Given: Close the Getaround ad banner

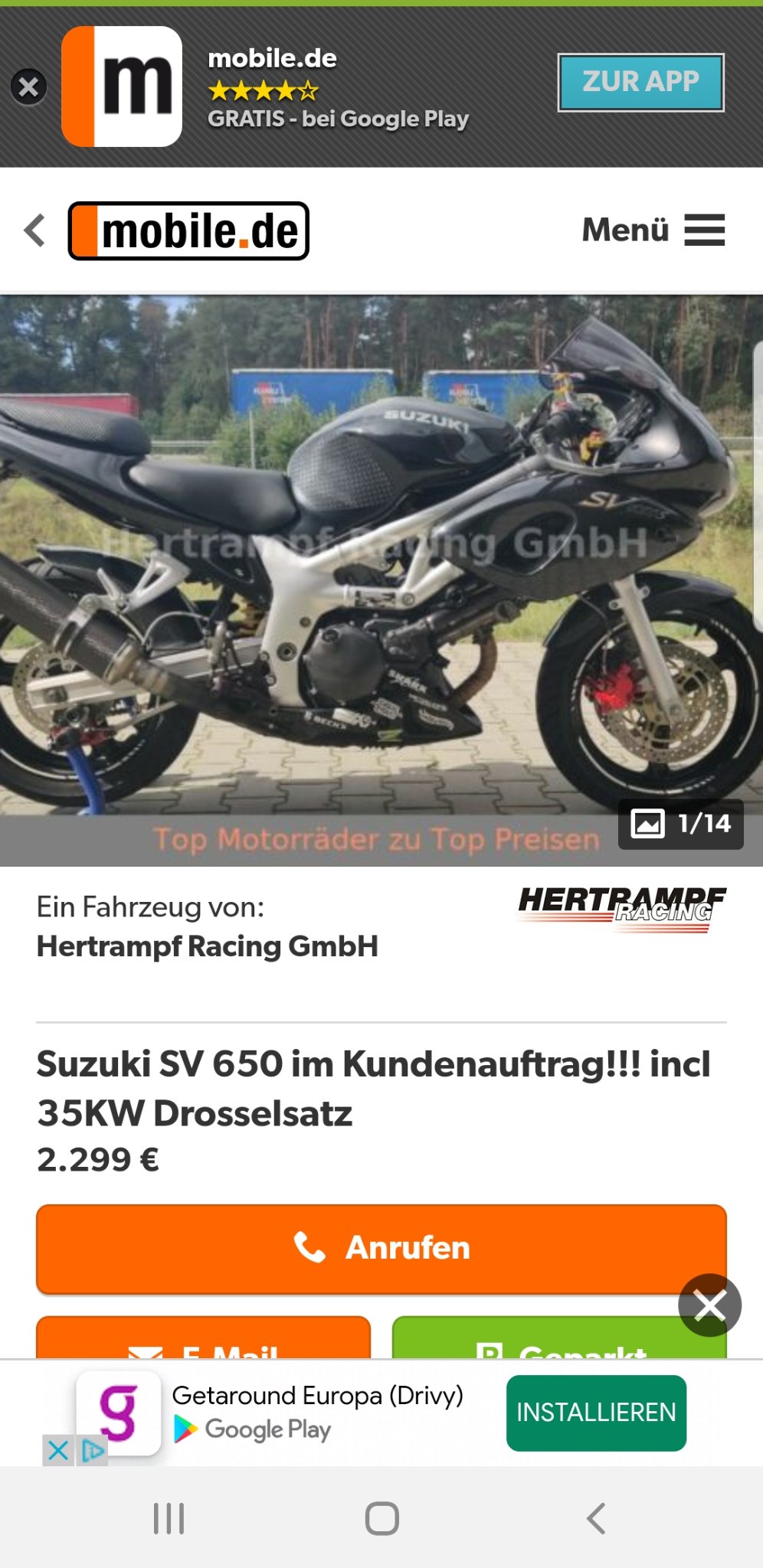Looking at the screenshot, I should (57, 1450).
